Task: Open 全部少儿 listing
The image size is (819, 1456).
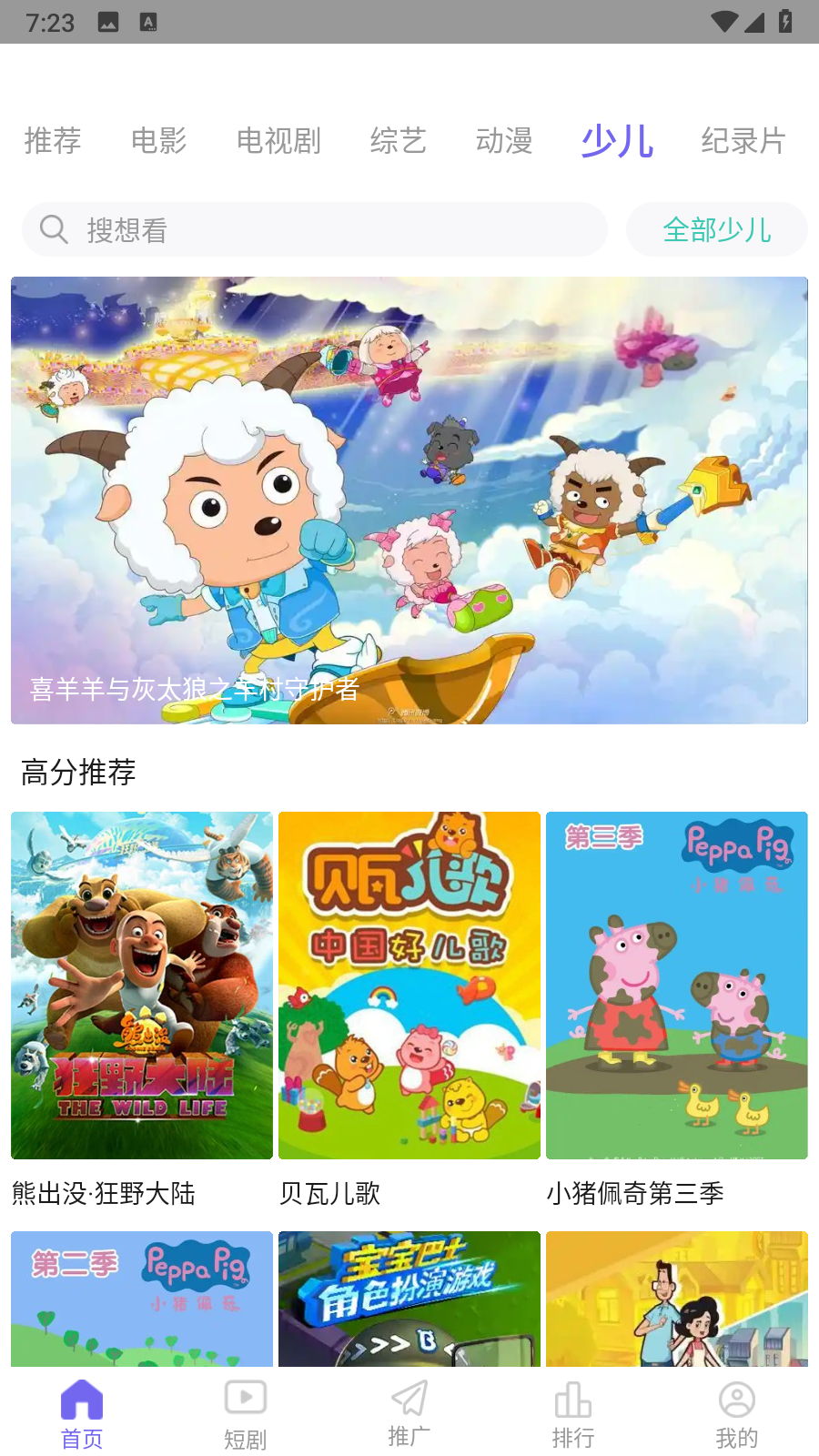Action: coord(716,229)
